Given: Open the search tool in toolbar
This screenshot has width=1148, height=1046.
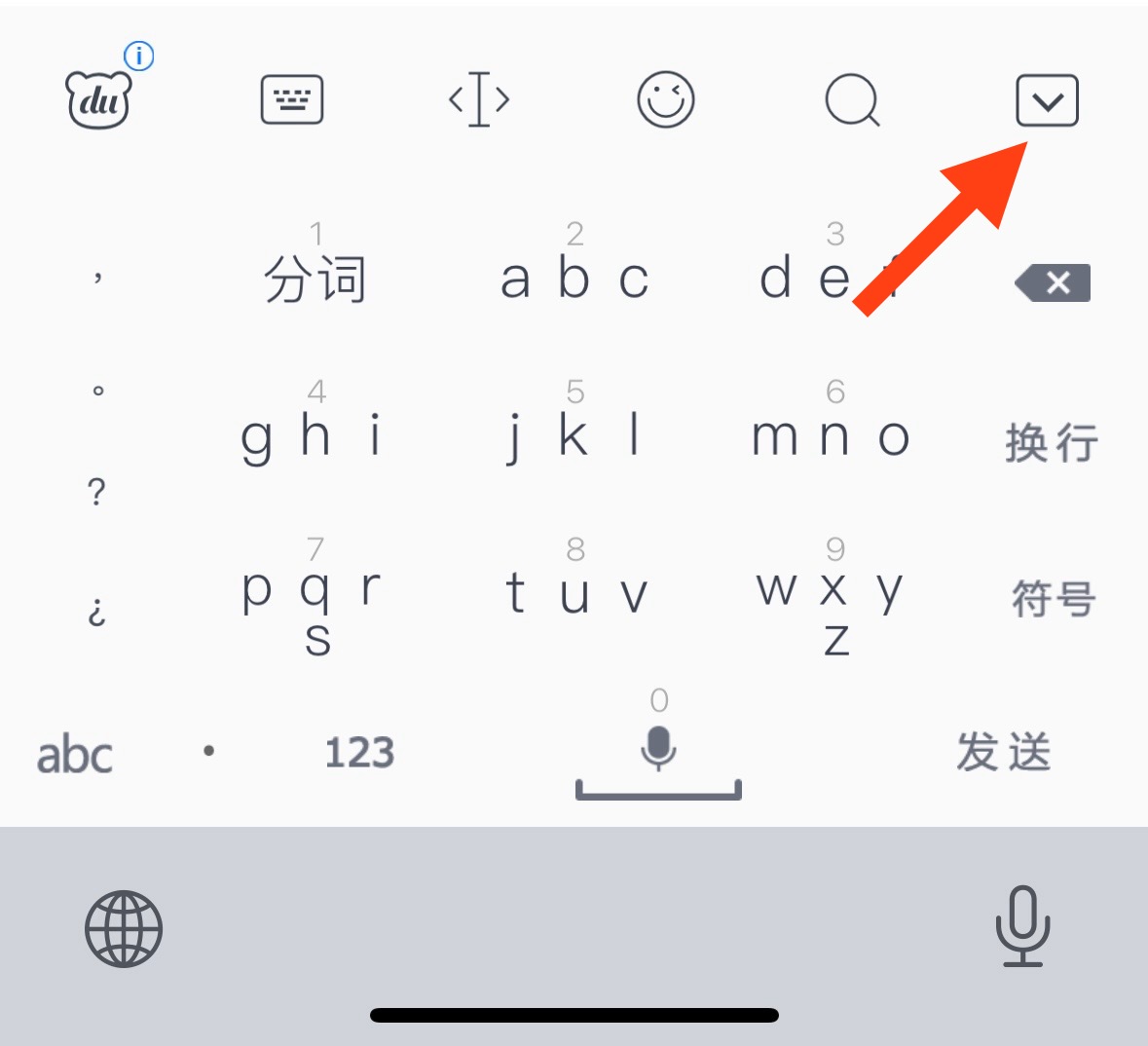Looking at the screenshot, I should point(852,100).
